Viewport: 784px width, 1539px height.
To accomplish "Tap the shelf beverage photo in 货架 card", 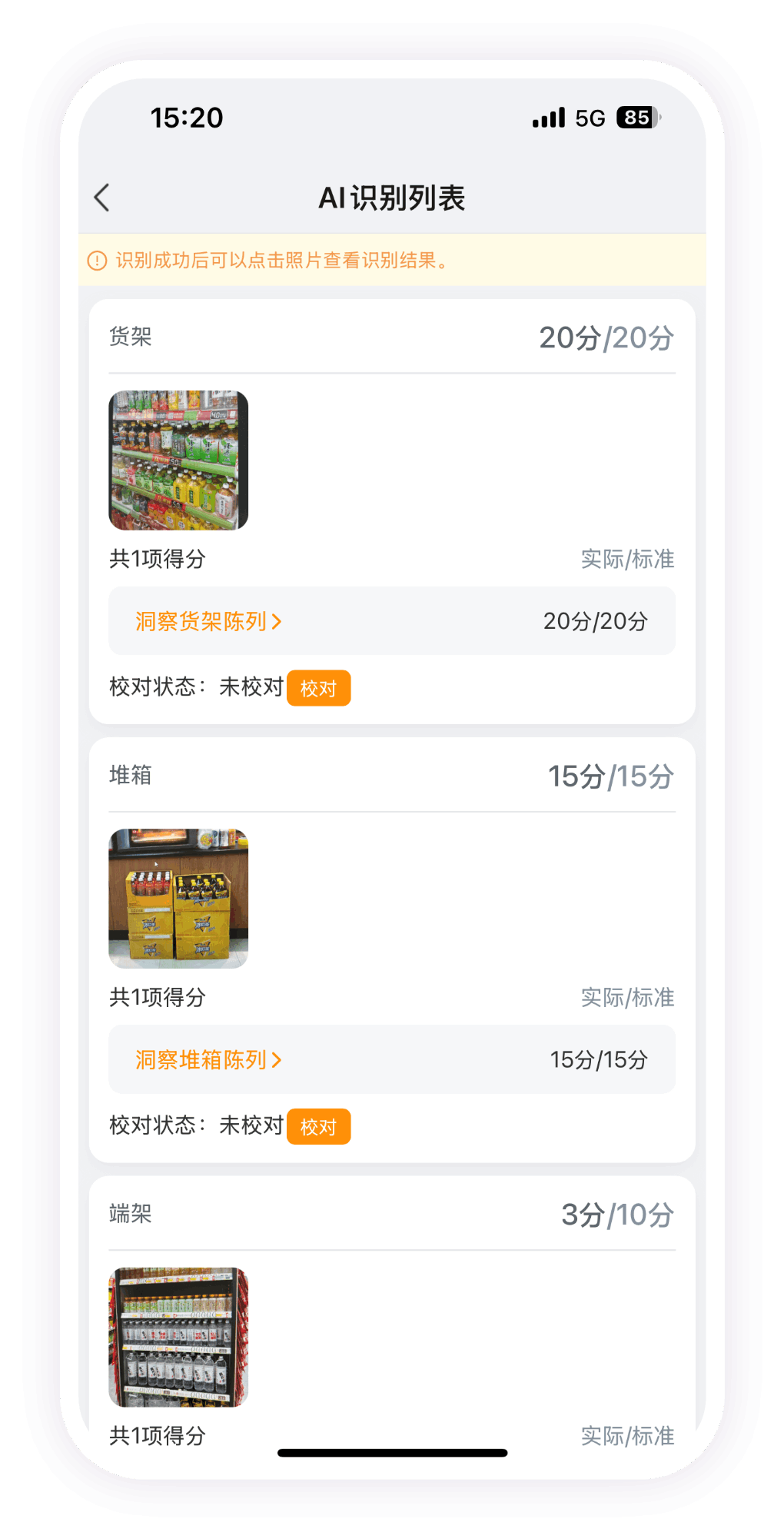I will tap(178, 459).
